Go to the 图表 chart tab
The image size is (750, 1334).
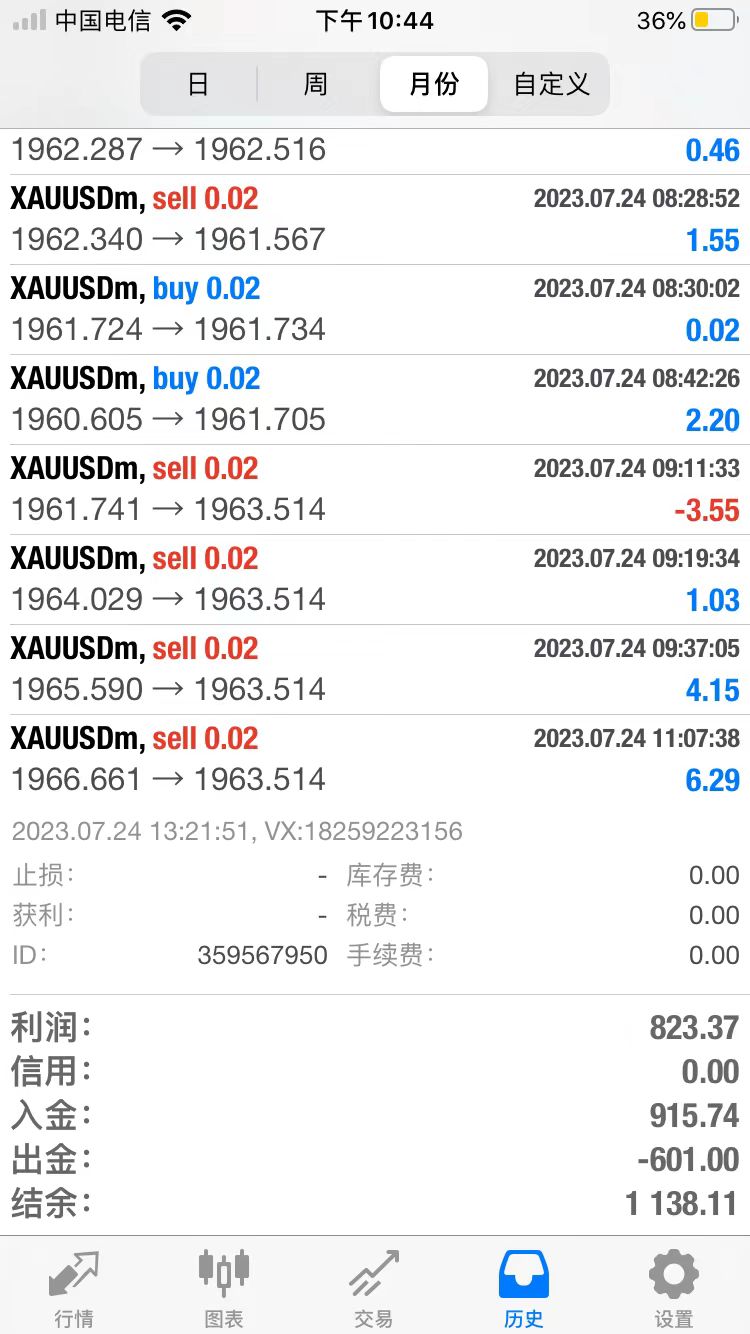pyautogui.click(x=224, y=1287)
